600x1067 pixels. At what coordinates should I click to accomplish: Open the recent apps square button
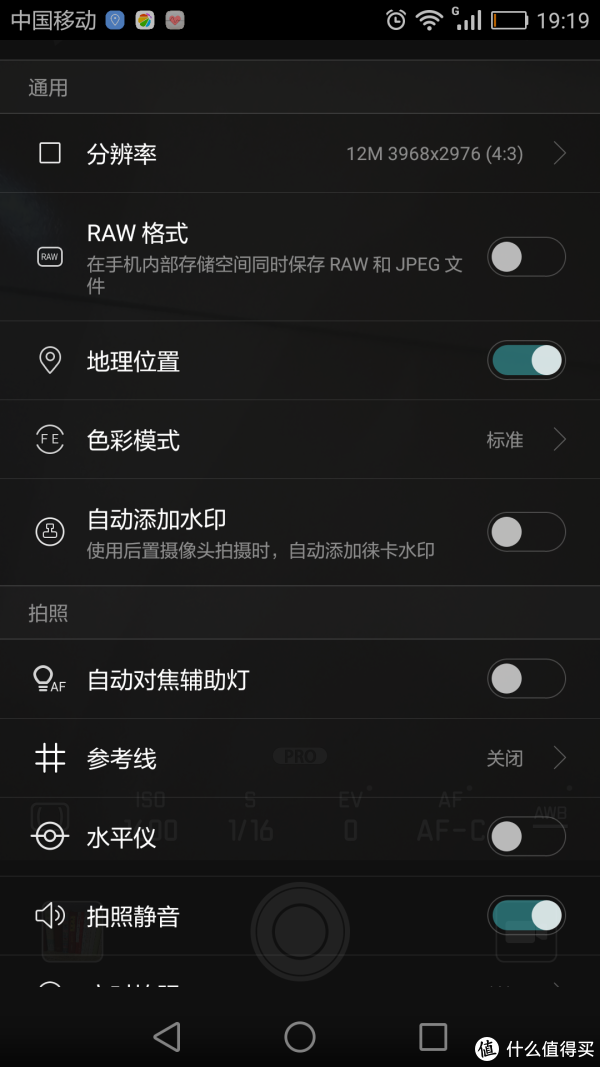(433, 1036)
